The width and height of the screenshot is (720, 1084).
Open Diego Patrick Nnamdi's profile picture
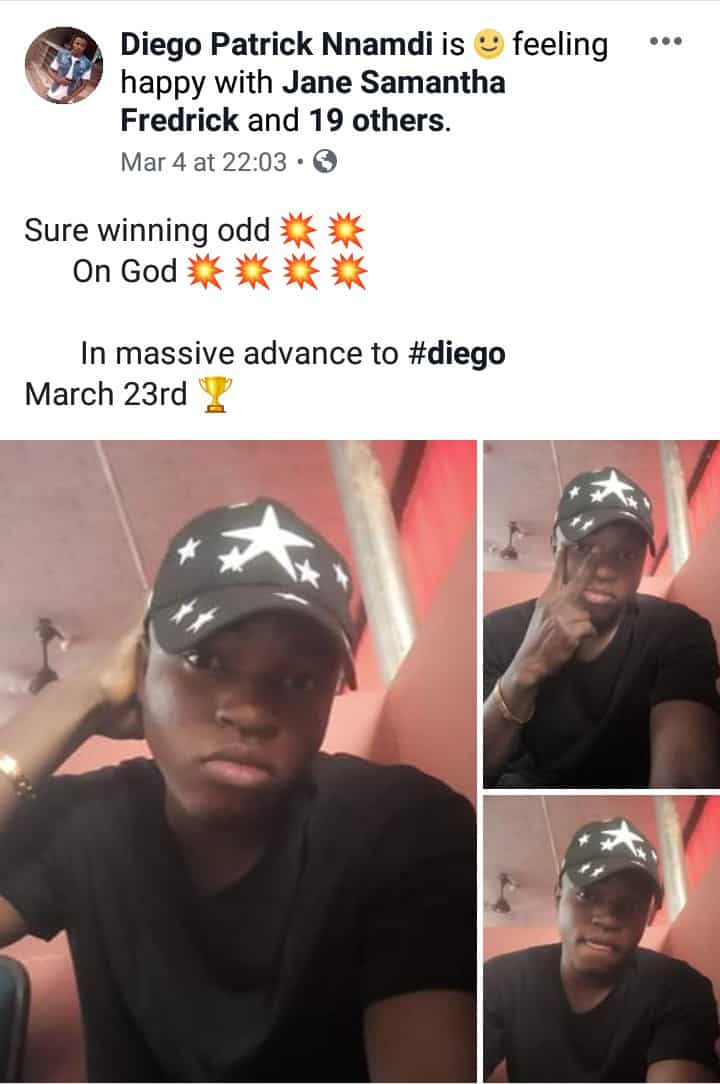[x=63, y=65]
